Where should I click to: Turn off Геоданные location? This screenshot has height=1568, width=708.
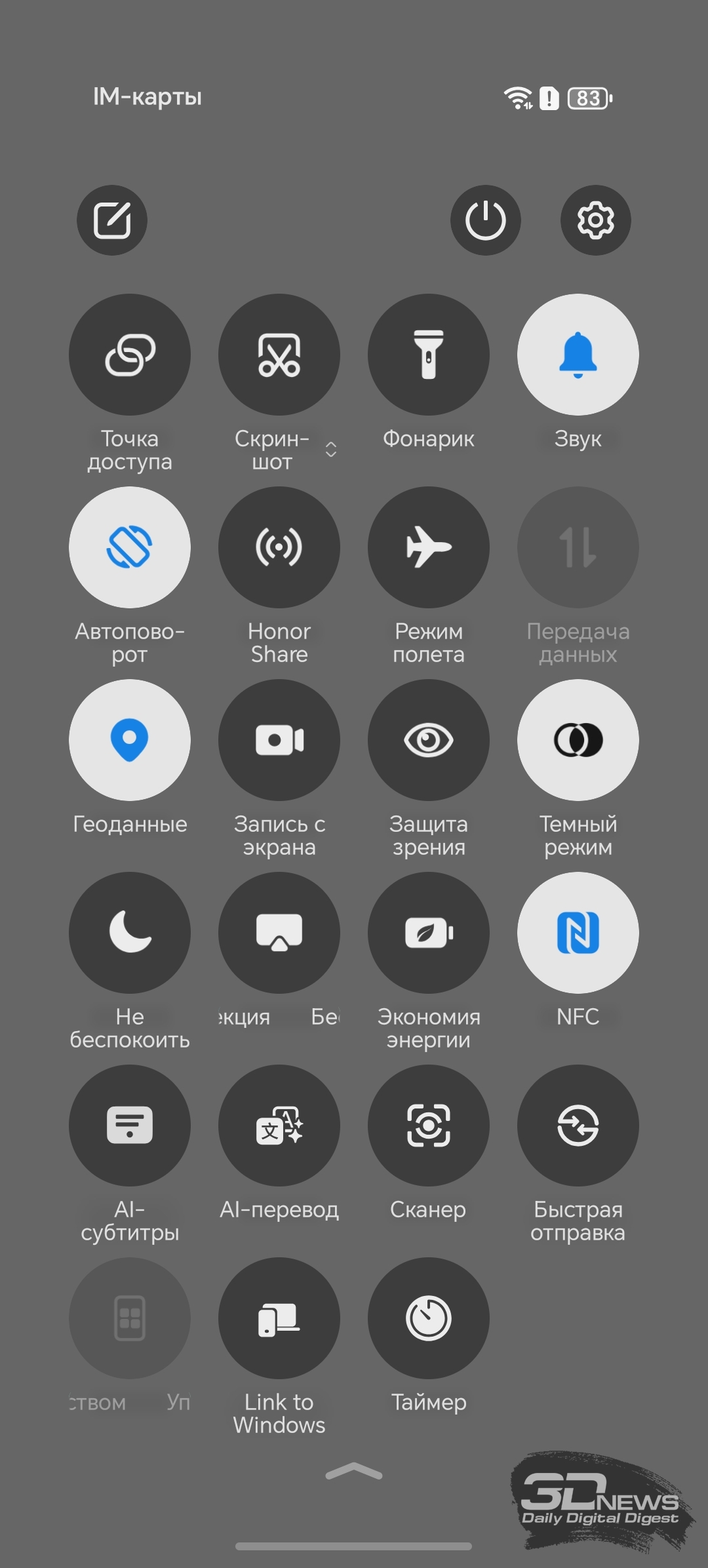point(130,740)
